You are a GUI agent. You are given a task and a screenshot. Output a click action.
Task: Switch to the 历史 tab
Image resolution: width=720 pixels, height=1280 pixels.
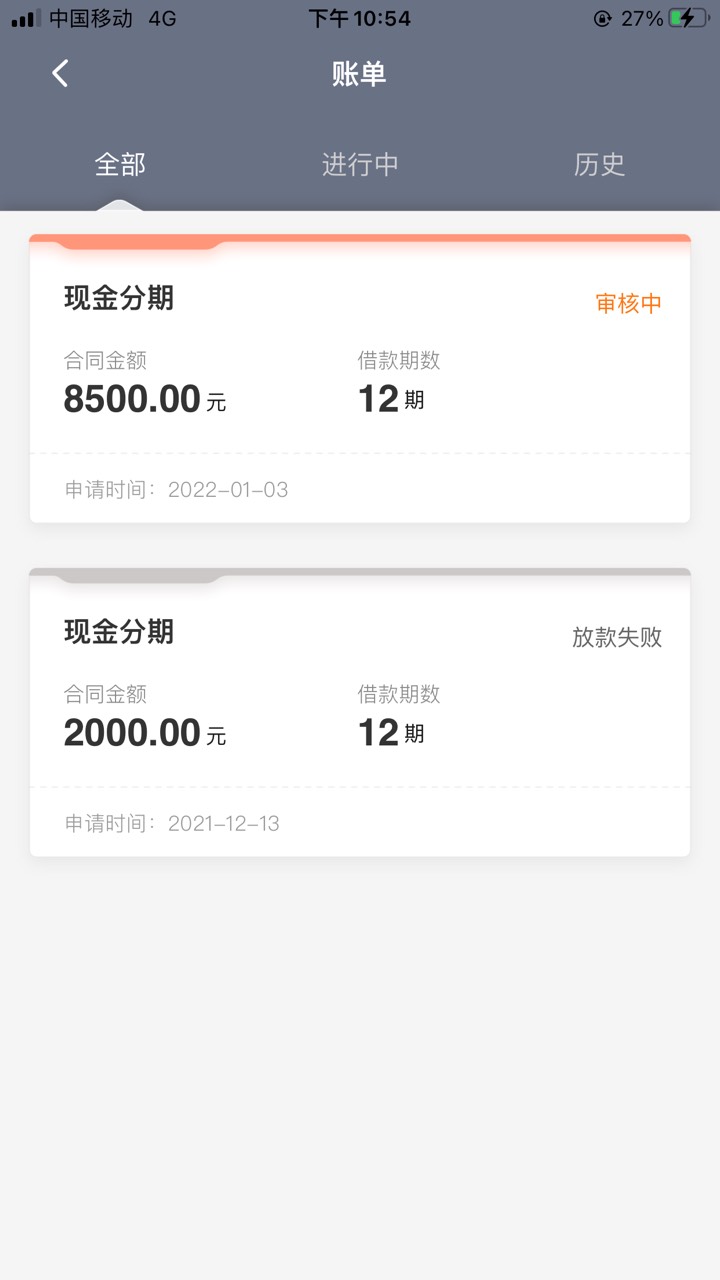point(599,164)
